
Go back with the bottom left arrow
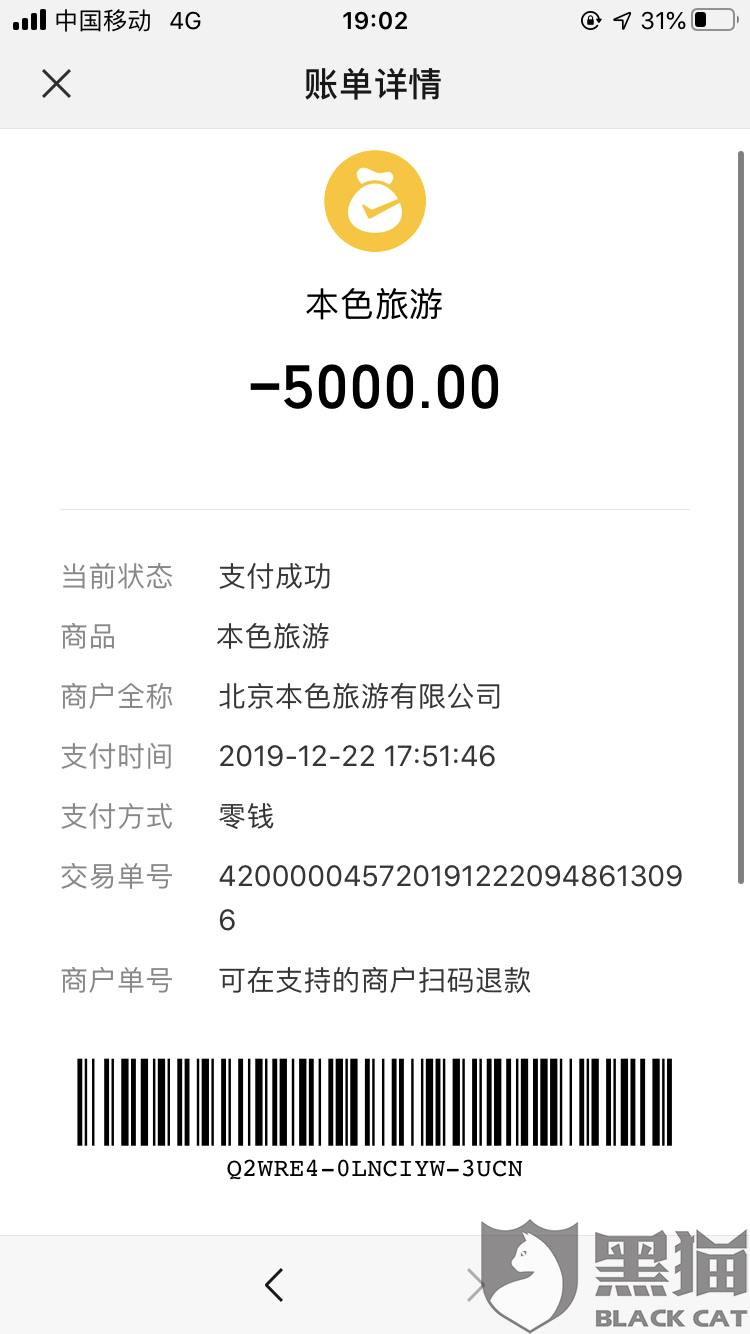[x=274, y=1285]
